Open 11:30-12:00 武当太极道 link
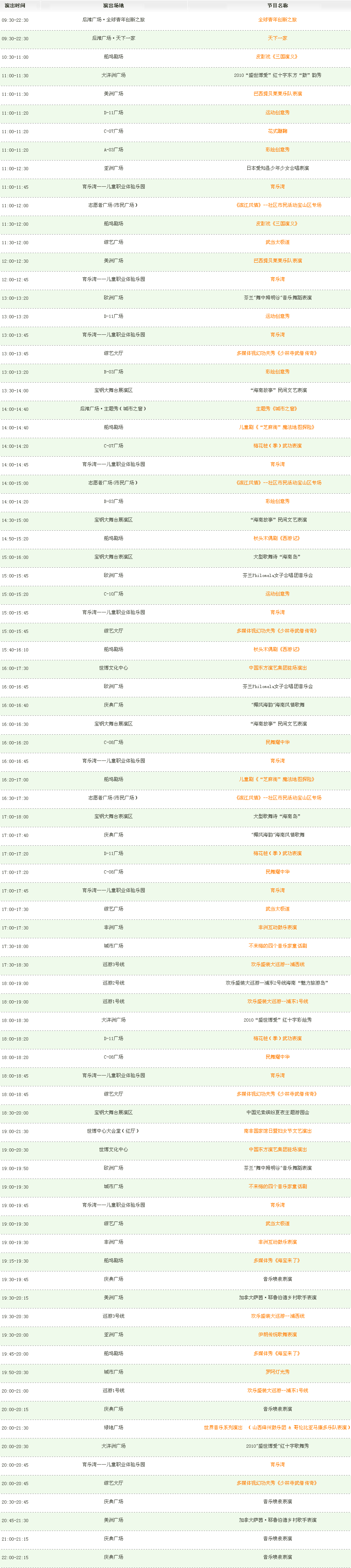This screenshot has width=351, height=1568. (x=277, y=242)
